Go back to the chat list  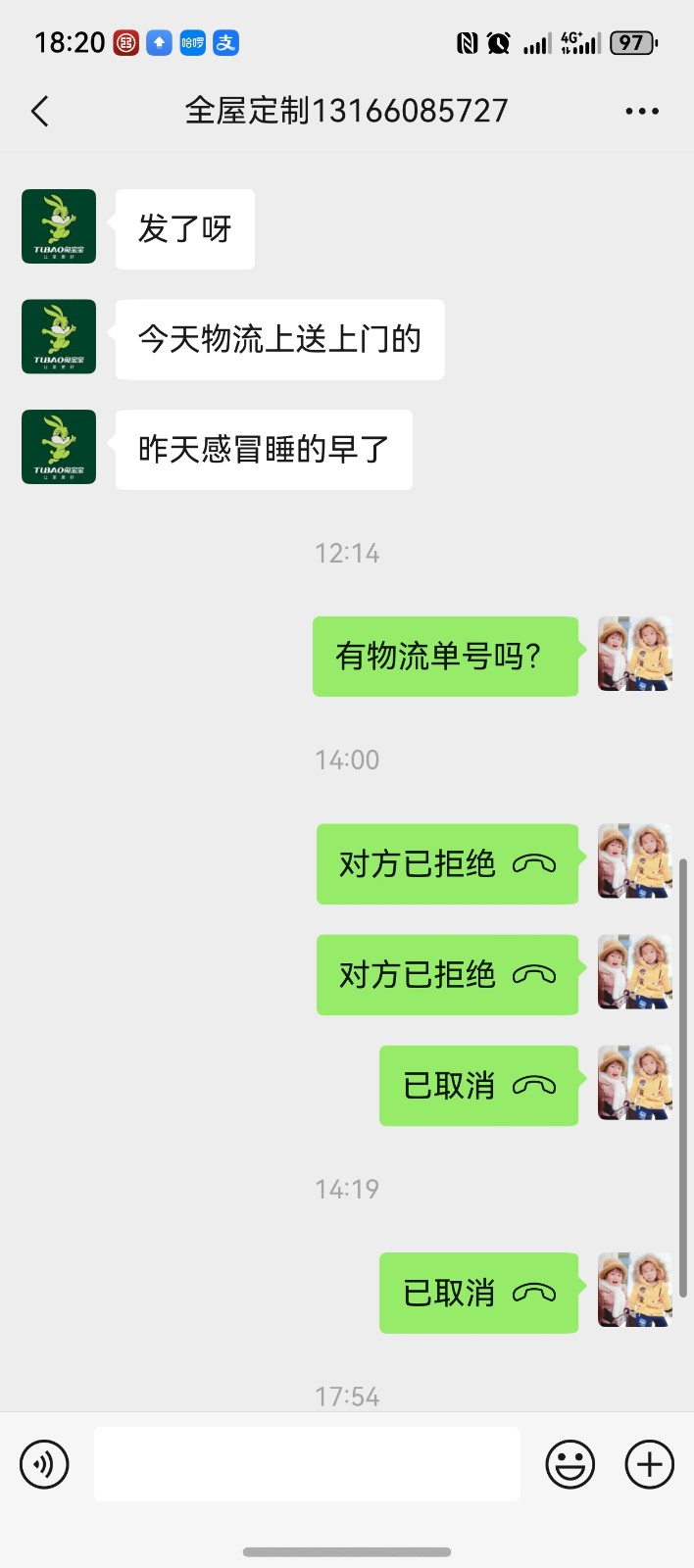(40, 112)
